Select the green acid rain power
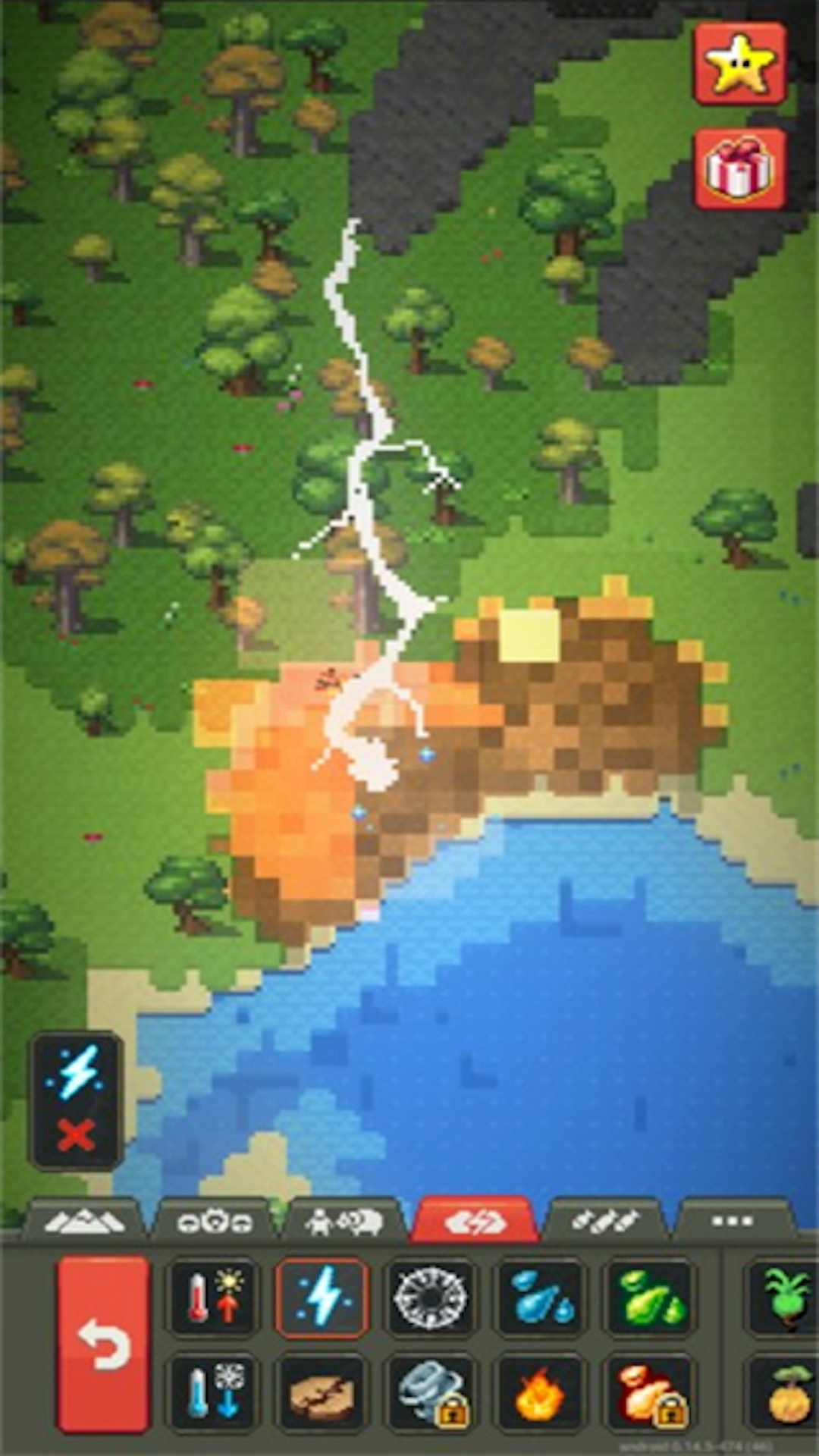 coord(650,1298)
